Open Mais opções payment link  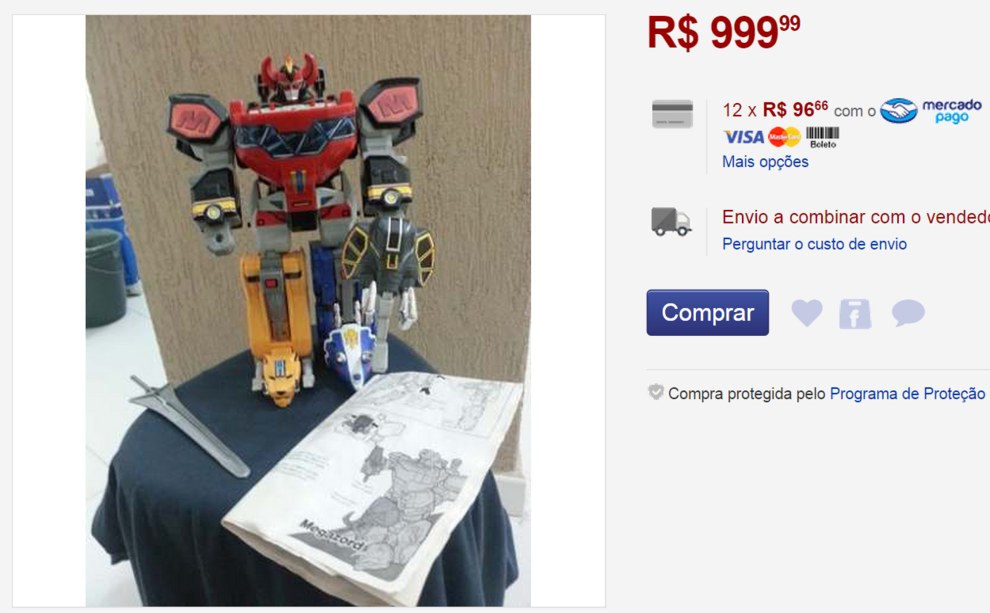tap(765, 162)
